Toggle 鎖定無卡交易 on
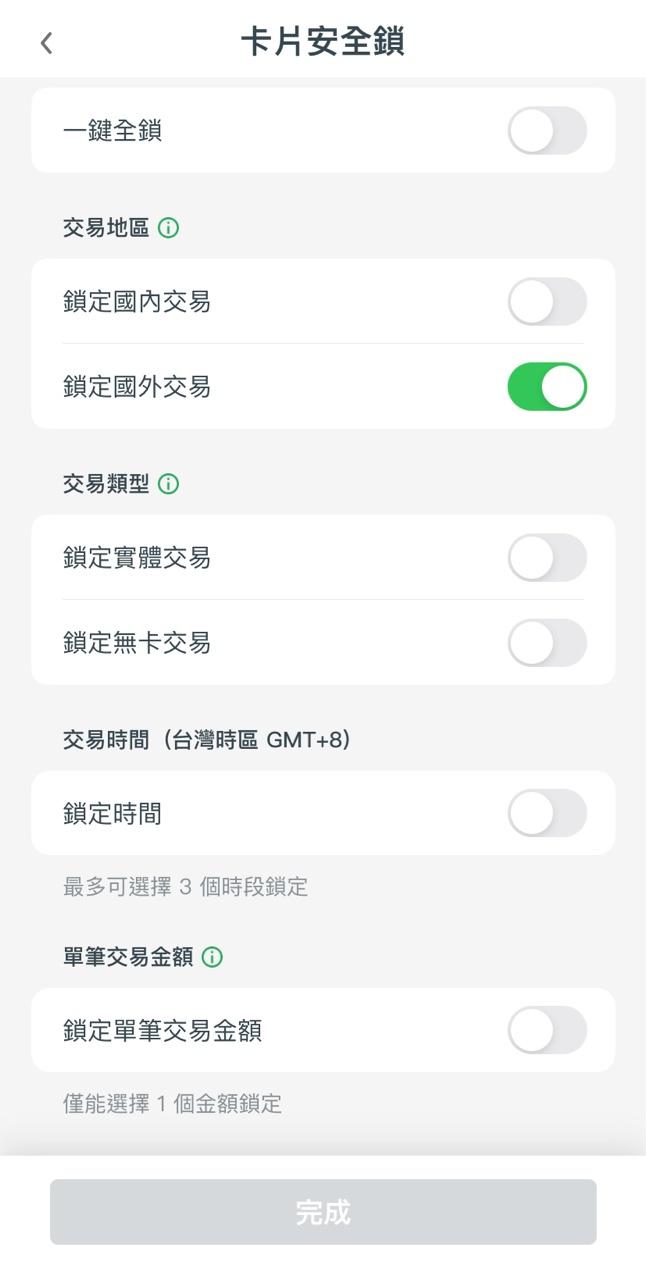 (546, 643)
